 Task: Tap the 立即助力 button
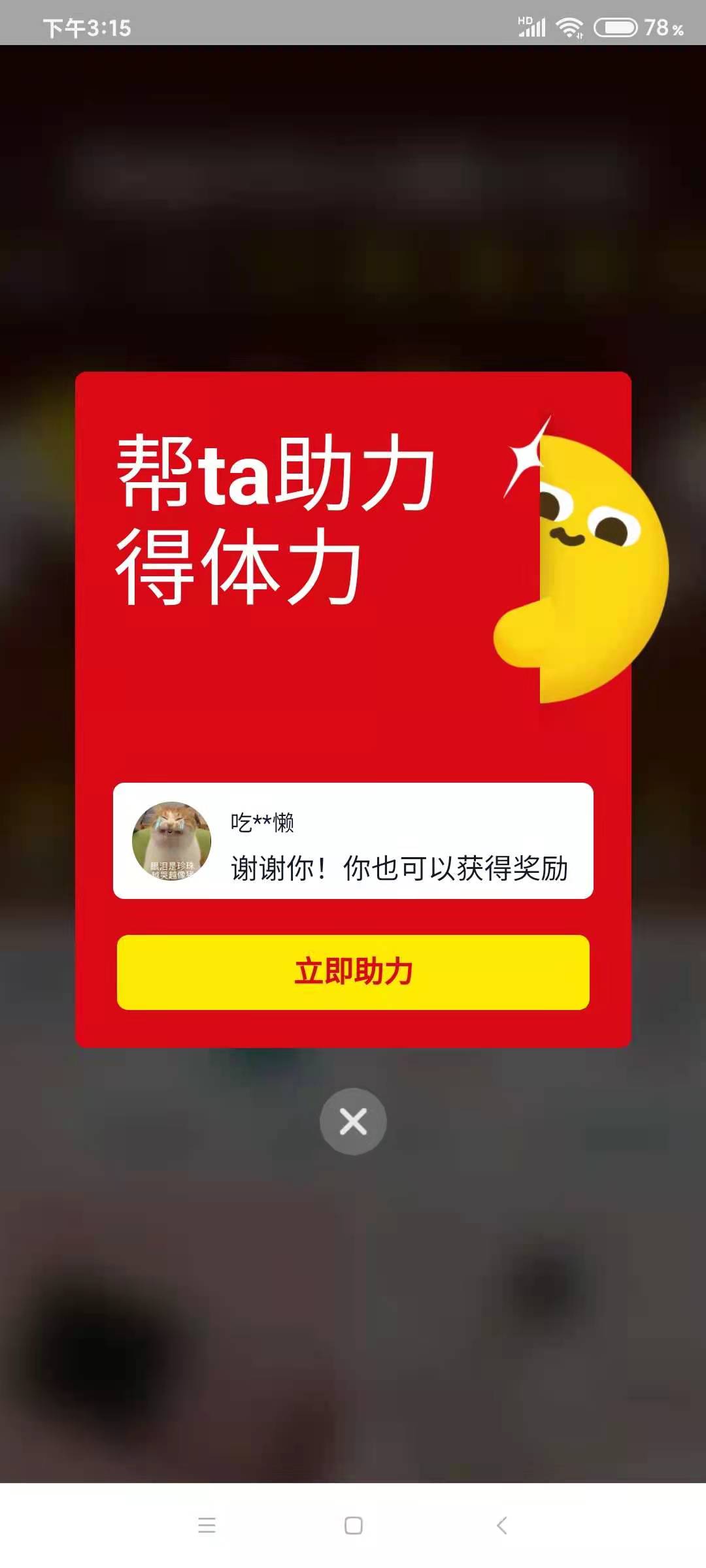[x=353, y=972]
